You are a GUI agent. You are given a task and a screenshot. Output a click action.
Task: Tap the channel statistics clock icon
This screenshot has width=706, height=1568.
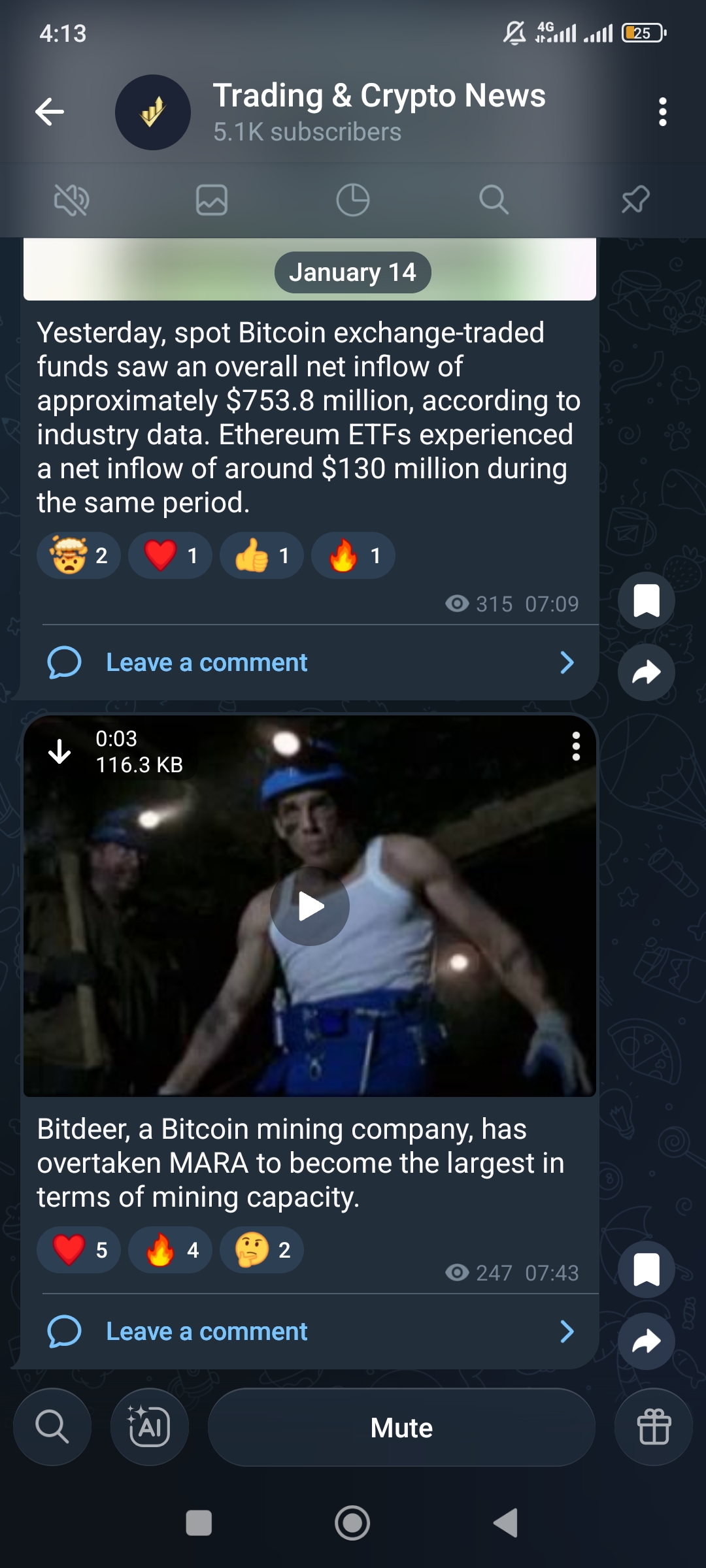[x=353, y=200]
